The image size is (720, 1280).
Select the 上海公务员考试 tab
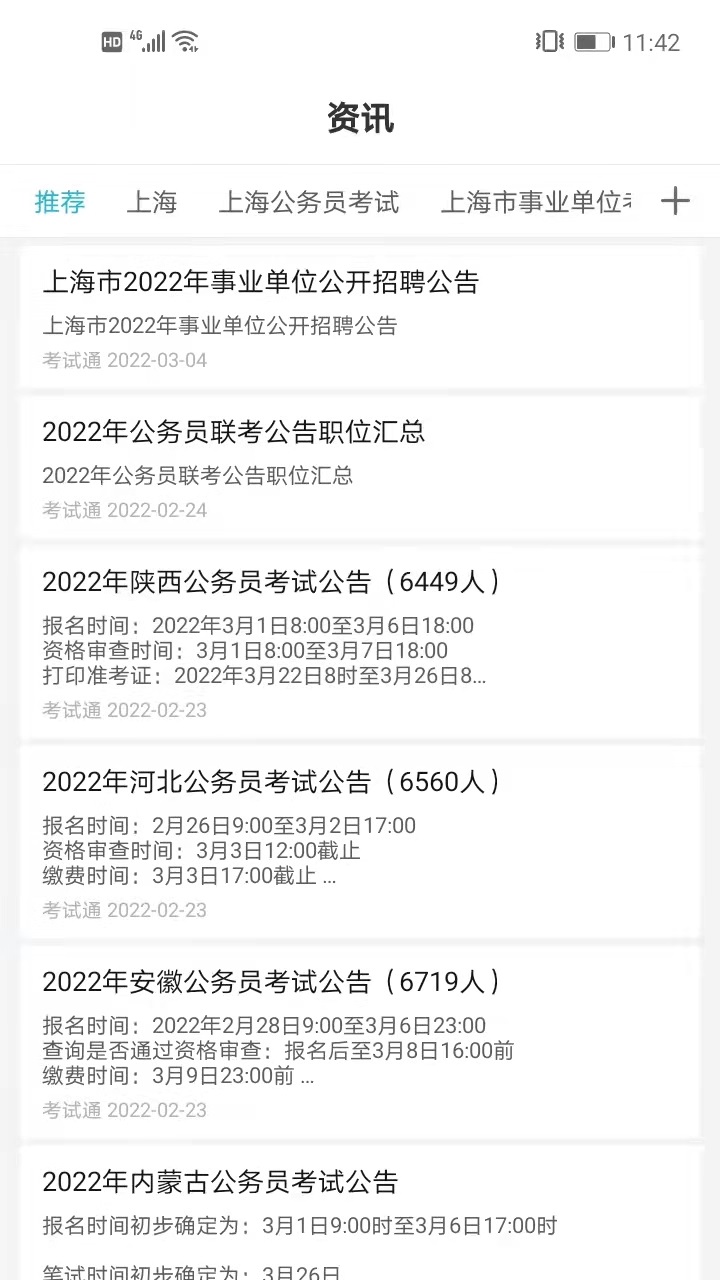pos(308,202)
